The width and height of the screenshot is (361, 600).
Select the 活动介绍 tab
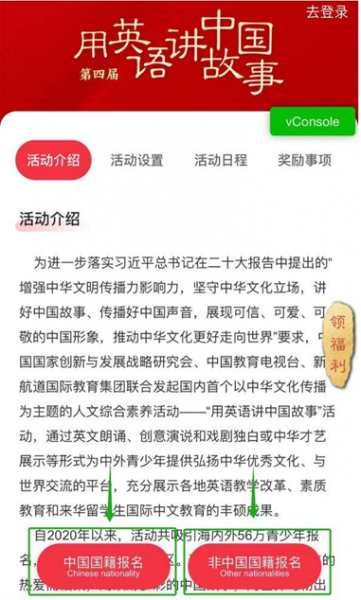click(53, 160)
